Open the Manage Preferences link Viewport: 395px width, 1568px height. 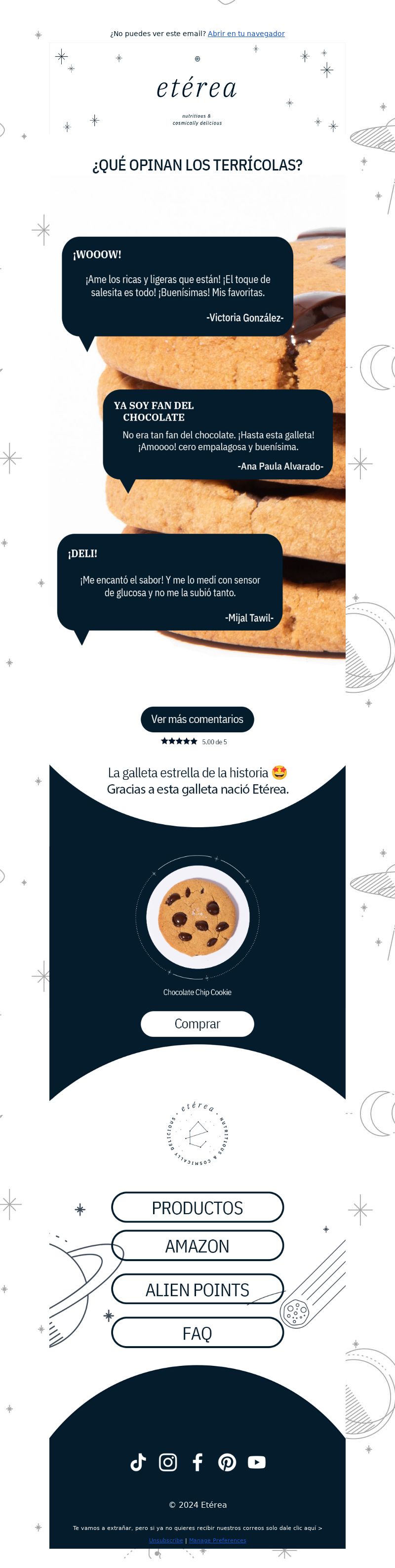click(217, 1541)
